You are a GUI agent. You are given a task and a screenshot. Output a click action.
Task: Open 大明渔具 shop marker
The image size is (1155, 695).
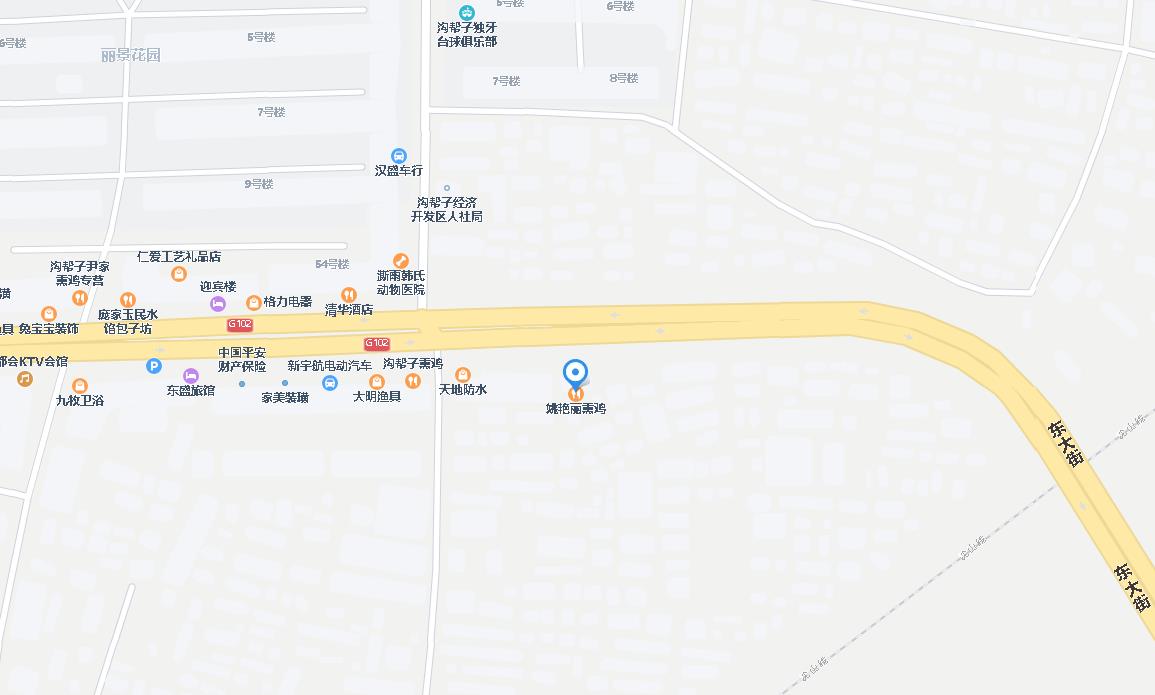377,382
